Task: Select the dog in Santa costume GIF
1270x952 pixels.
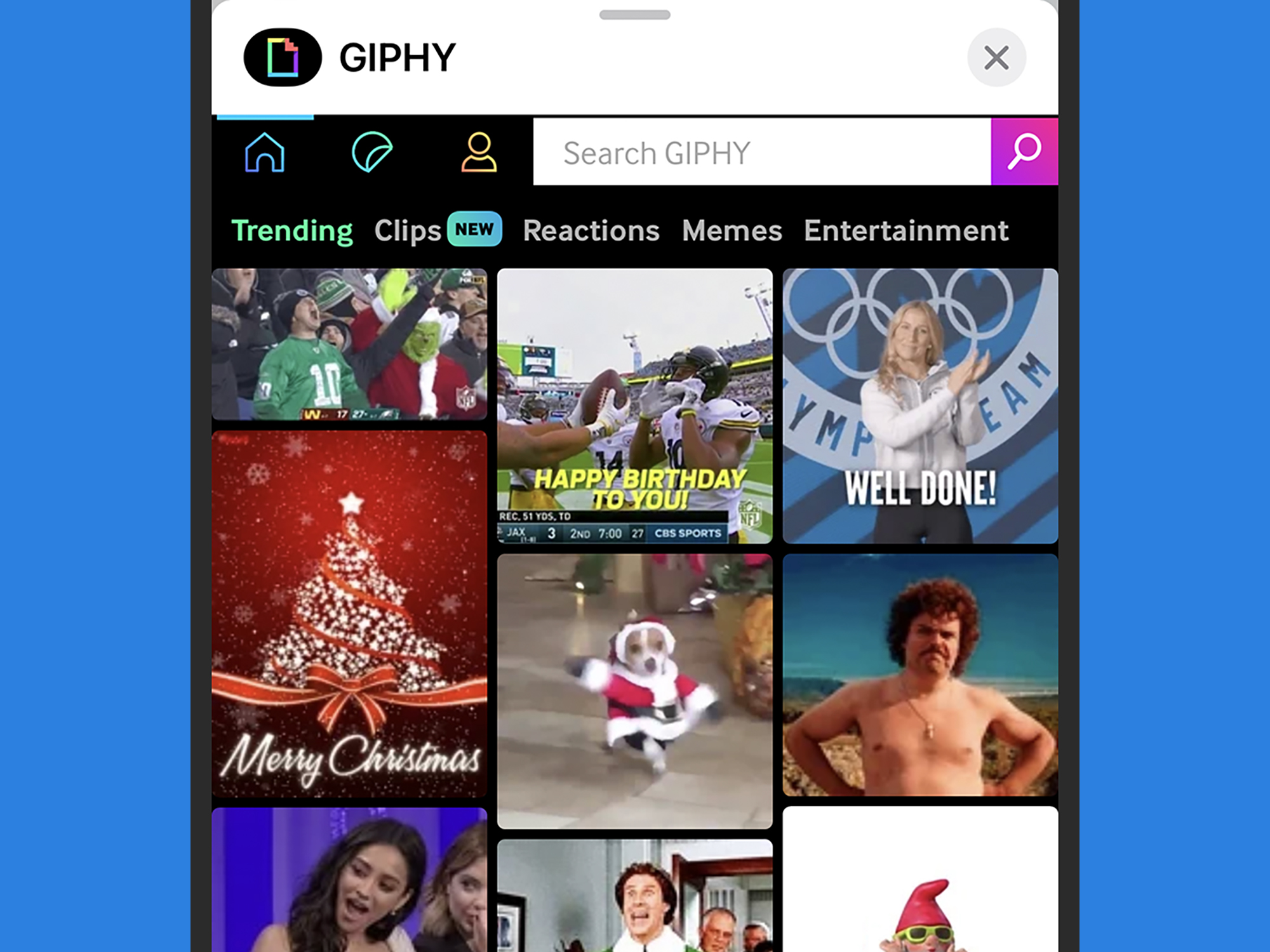Action: pos(634,691)
